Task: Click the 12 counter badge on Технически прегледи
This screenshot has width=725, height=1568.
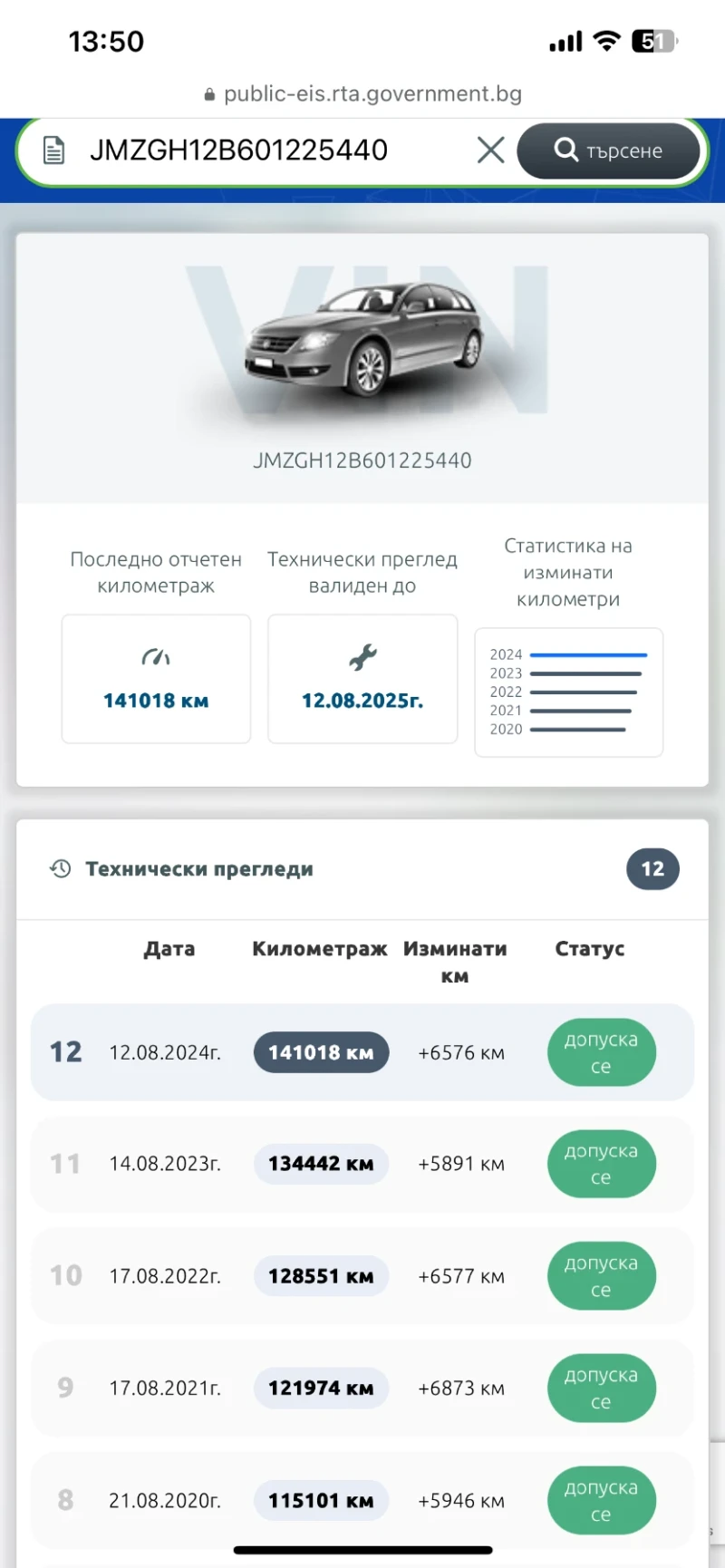Action: [652, 868]
